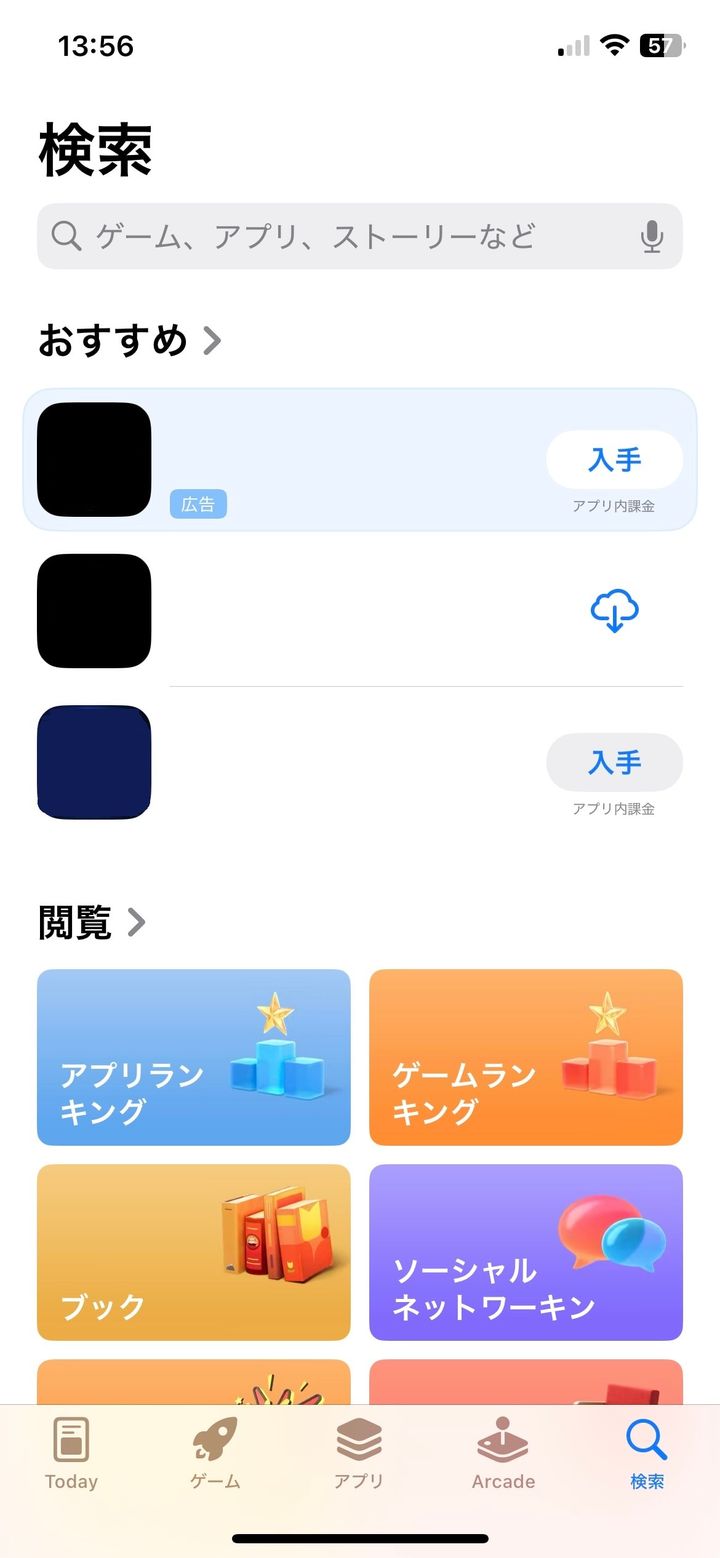Open the おすすめ section chevron
The height and width of the screenshot is (1558, 720).
tap(212, 341)
